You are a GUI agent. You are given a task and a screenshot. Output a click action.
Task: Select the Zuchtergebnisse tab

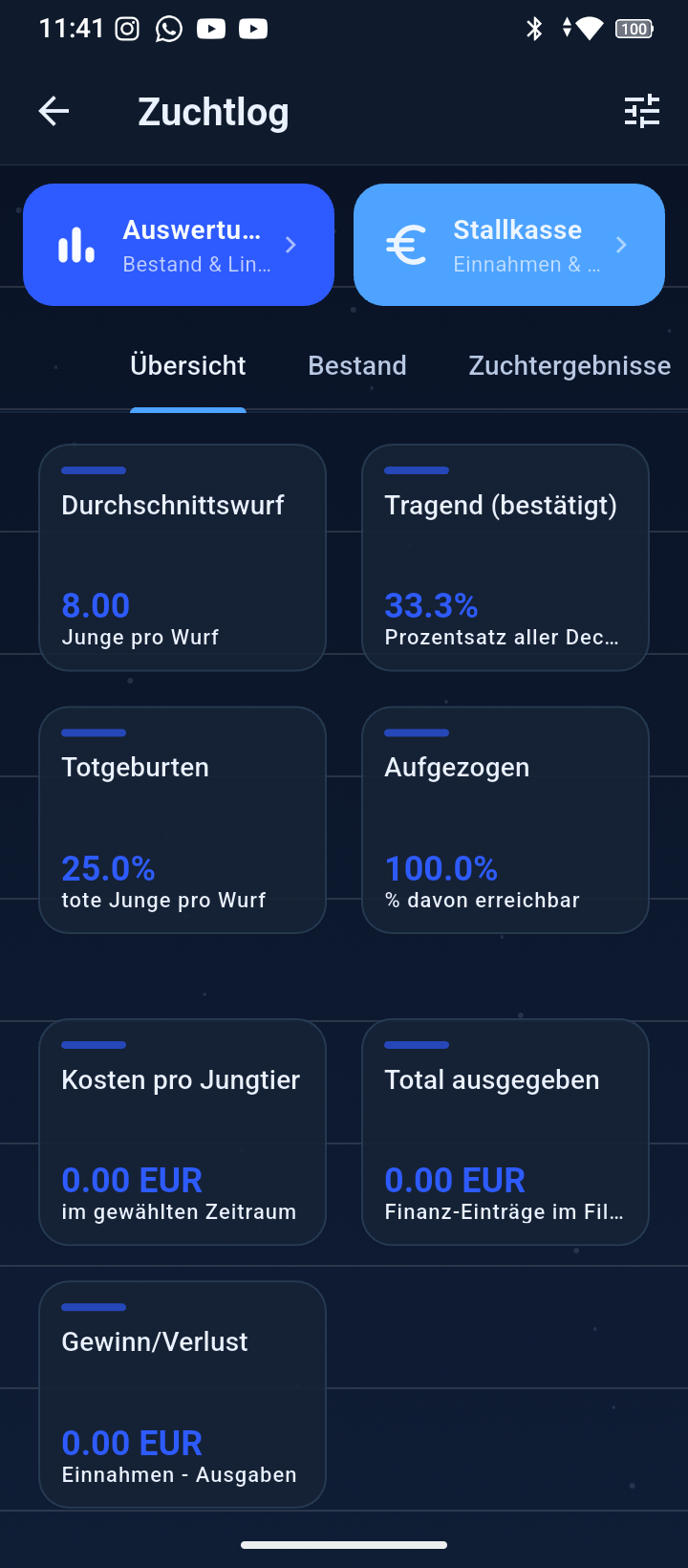click(x=569, y=365)
